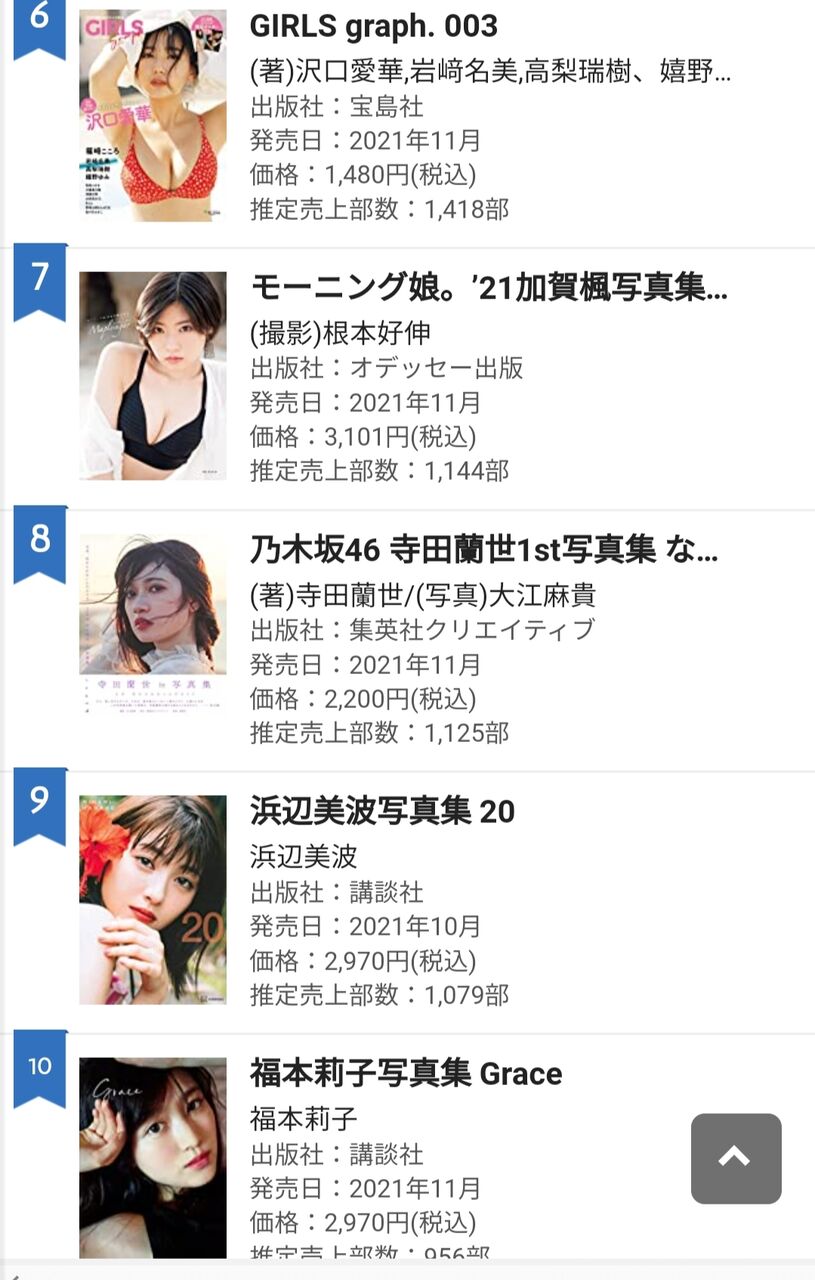815x1280 pixels.
Task: Open the GIRLS graph. 003 ranking entry
Action: [x=373, y=26]
